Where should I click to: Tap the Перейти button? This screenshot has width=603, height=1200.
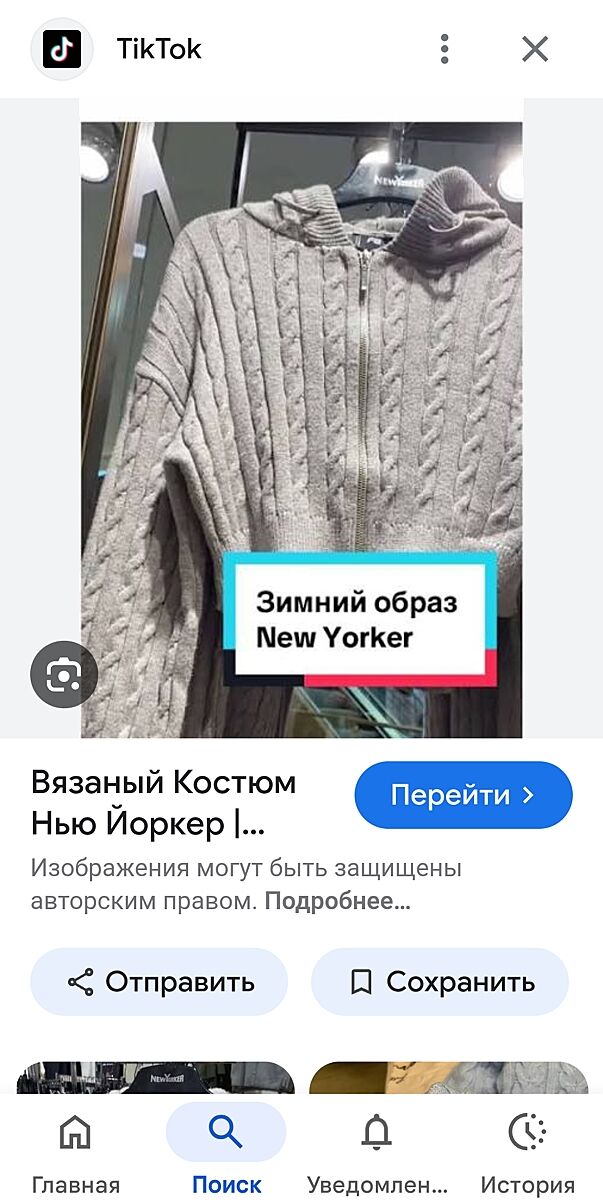point(463,795)
